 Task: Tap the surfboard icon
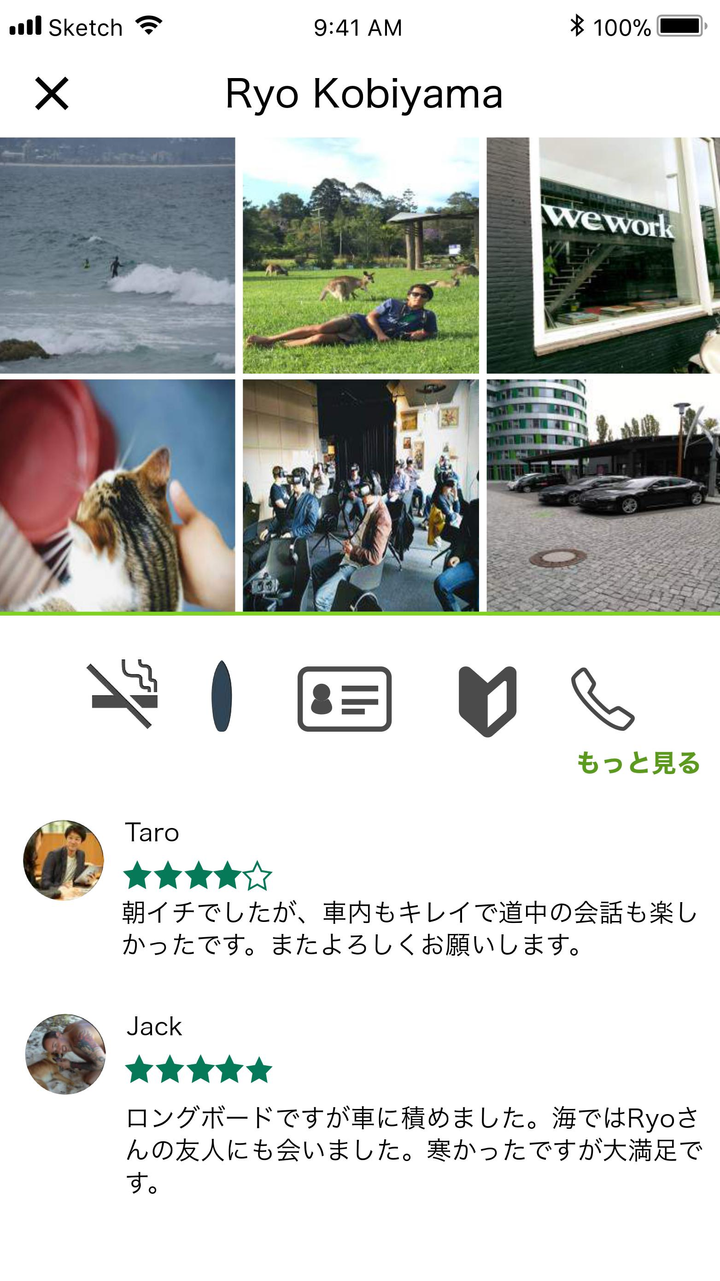coord(222,697)
